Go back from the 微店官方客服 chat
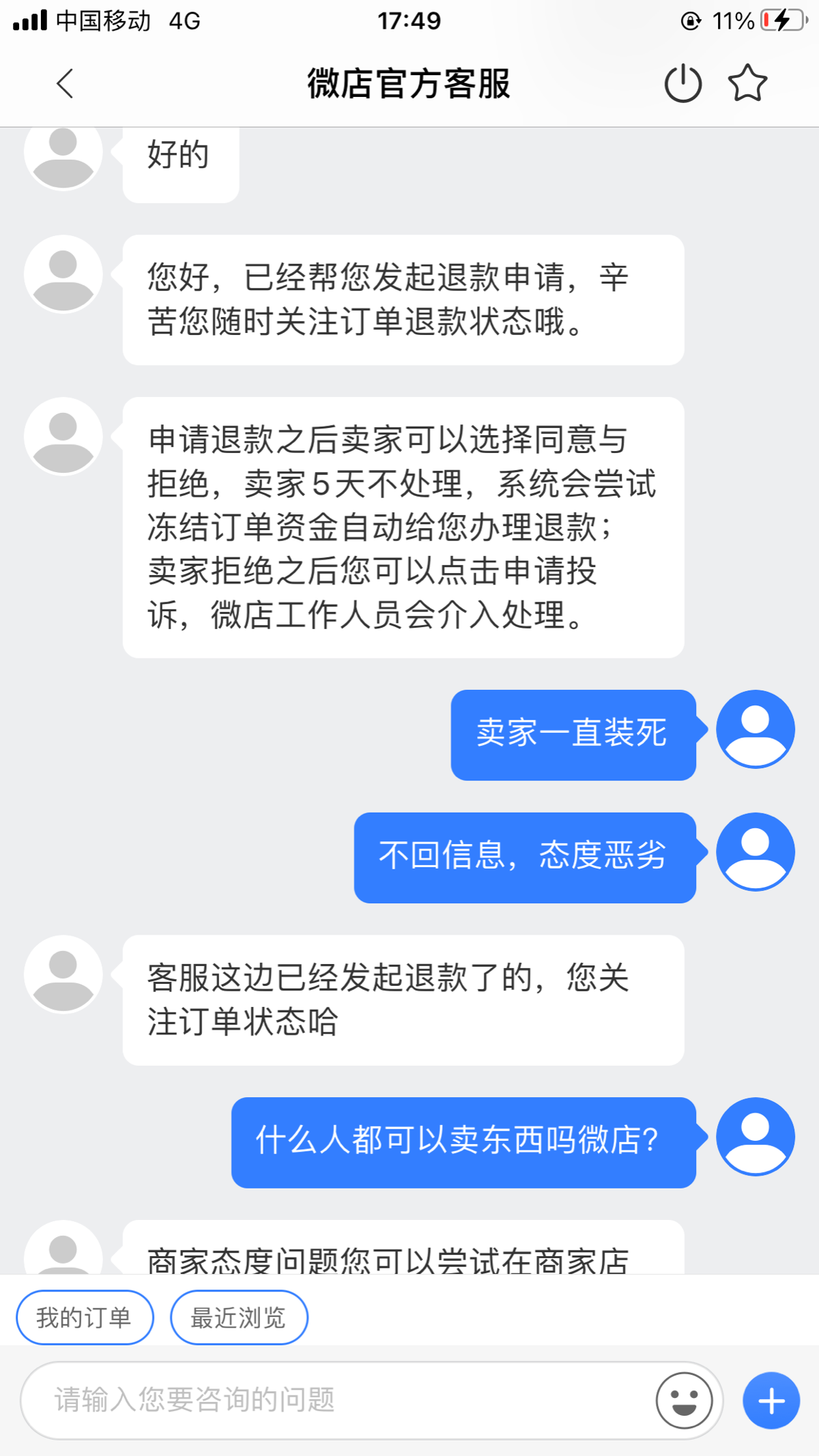819x1456 pixels. point(65,84)
